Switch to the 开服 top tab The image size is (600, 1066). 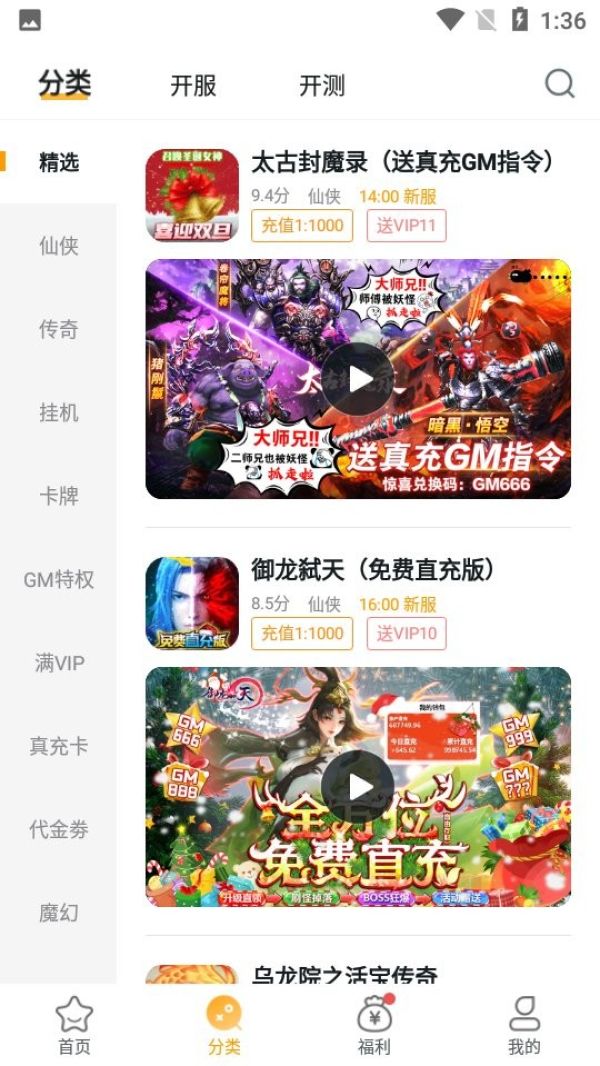tap(193, 85)
